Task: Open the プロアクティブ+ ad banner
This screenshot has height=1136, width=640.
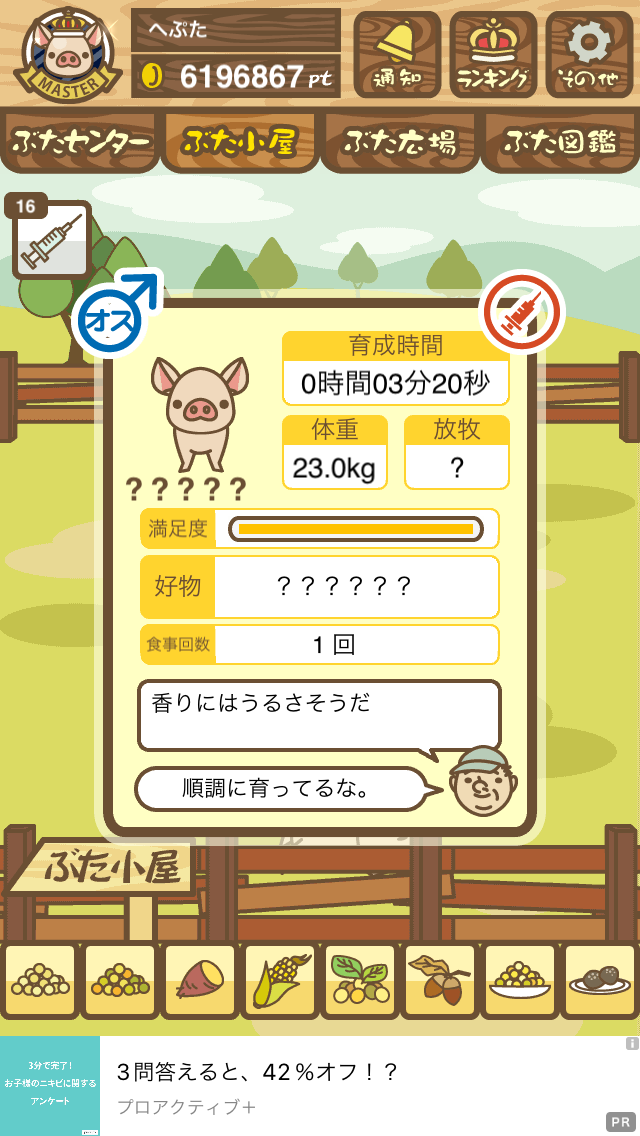Action: click(x=320, y=1086)
